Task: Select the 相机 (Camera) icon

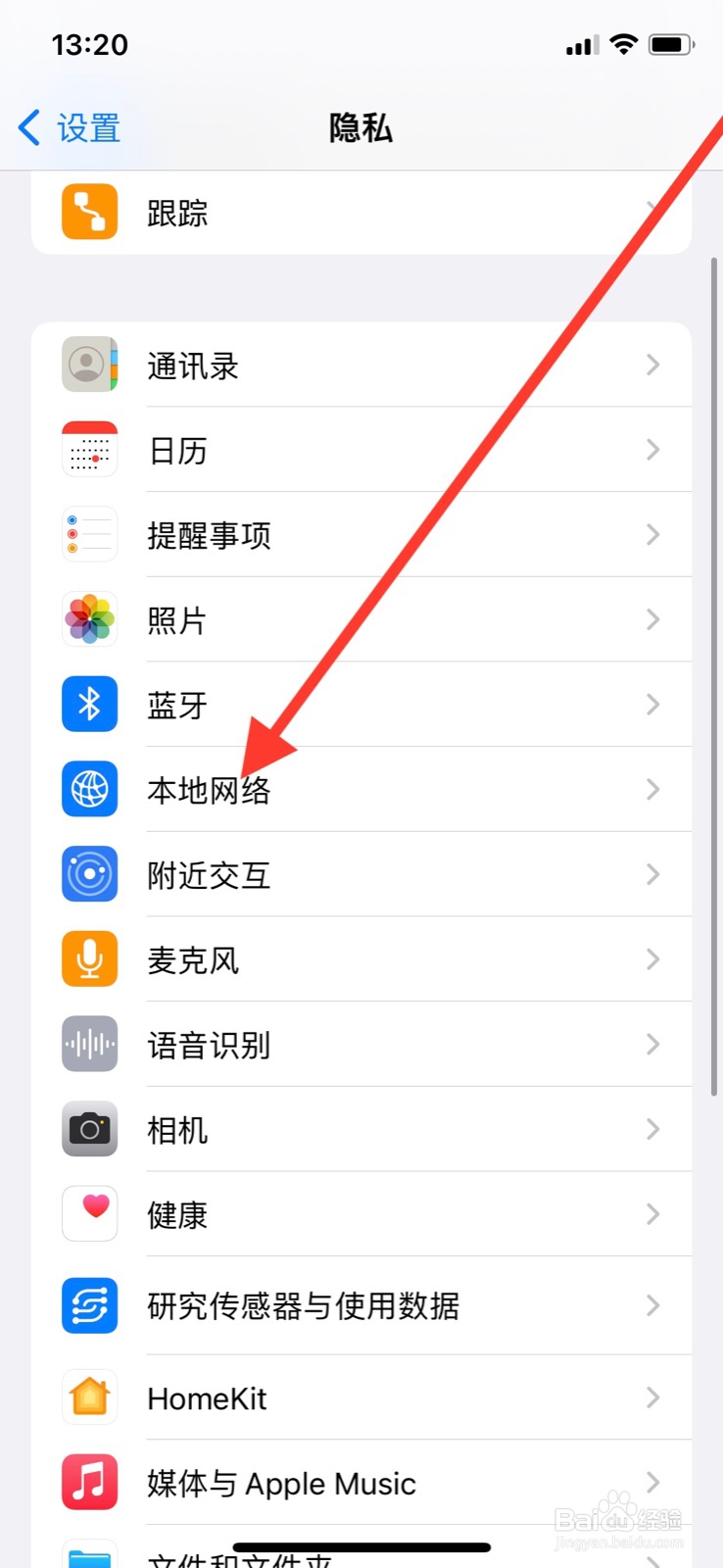Action: click(x=89, y=1129)
